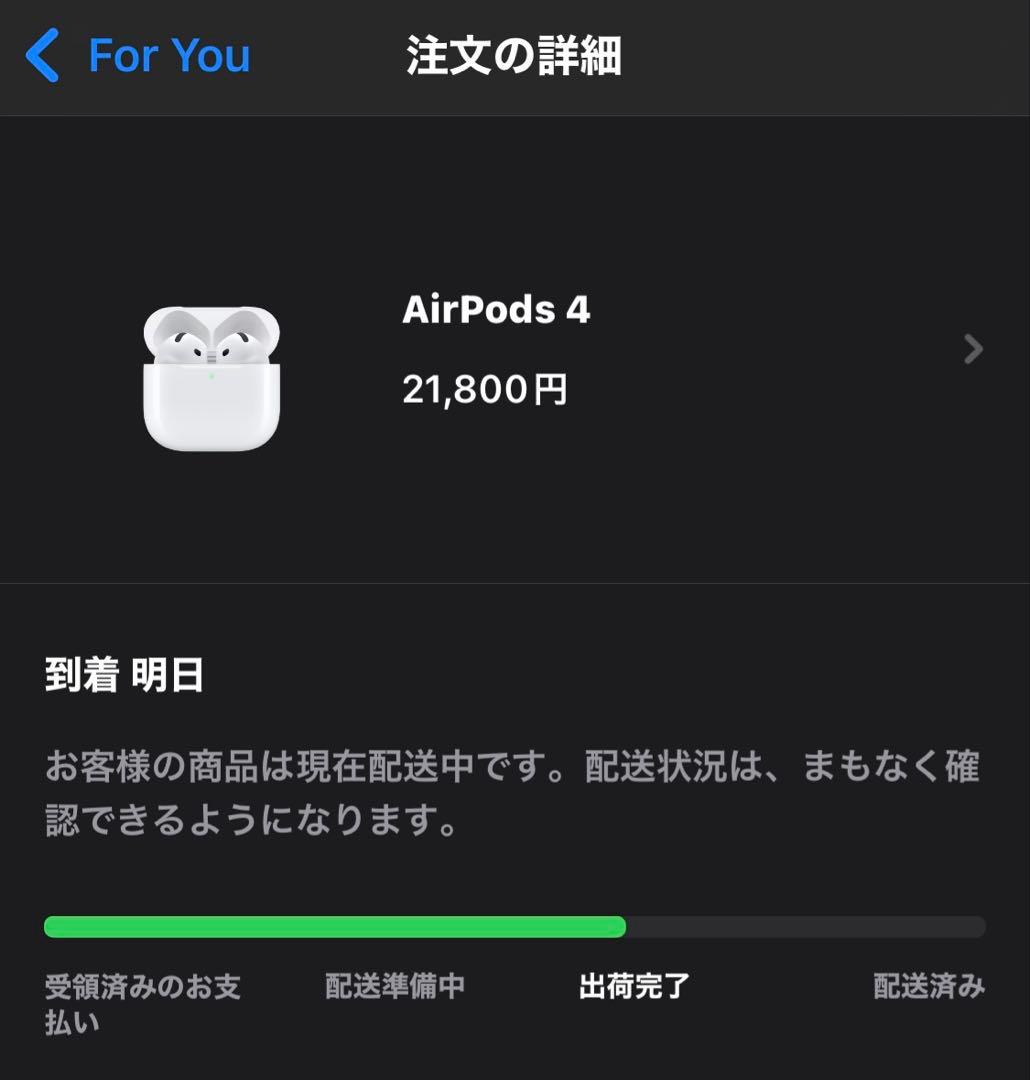1030x1080 pixels.
Task: Tap the navigation bar area
Action: coord(514,57)
